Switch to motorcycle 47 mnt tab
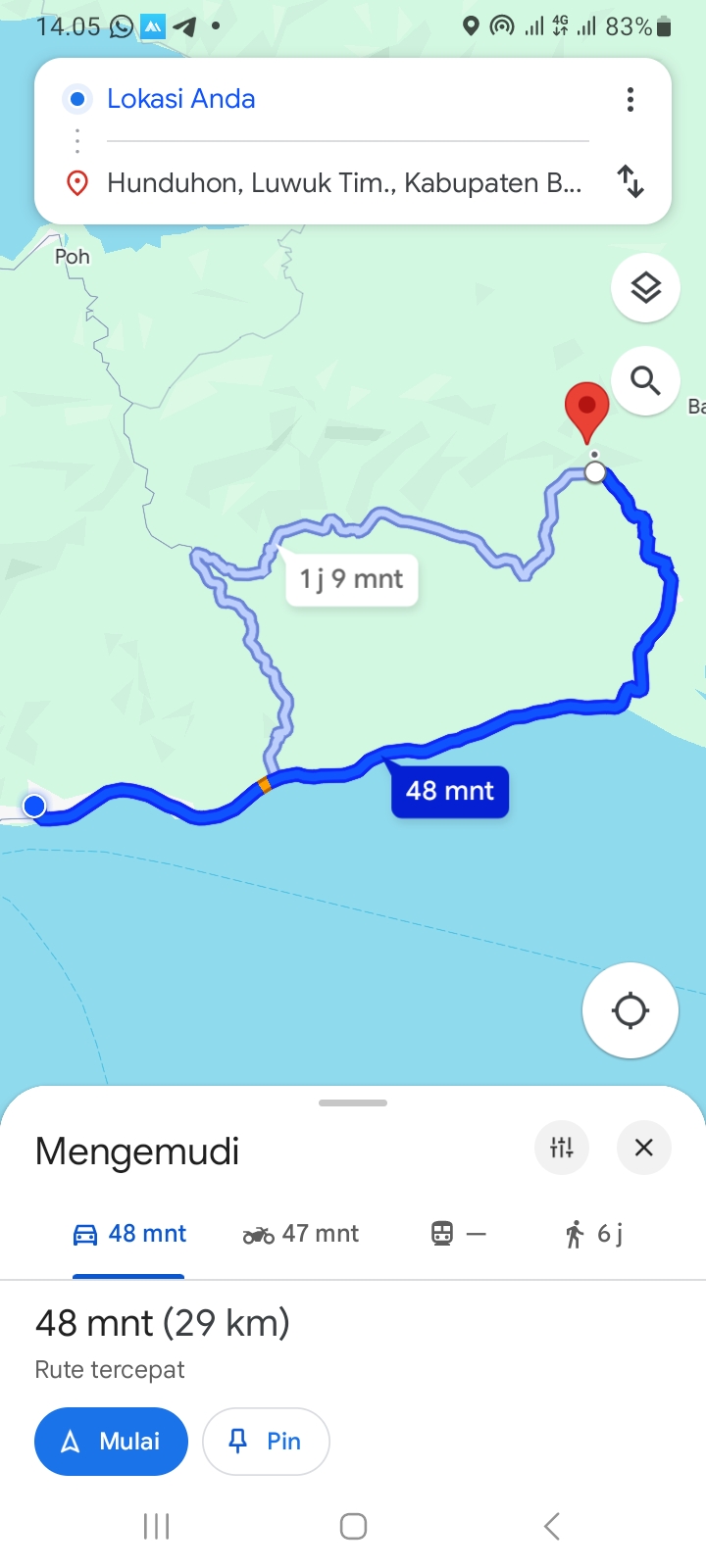Viewport: 706px width, 1568px height. click(301, 1234)
